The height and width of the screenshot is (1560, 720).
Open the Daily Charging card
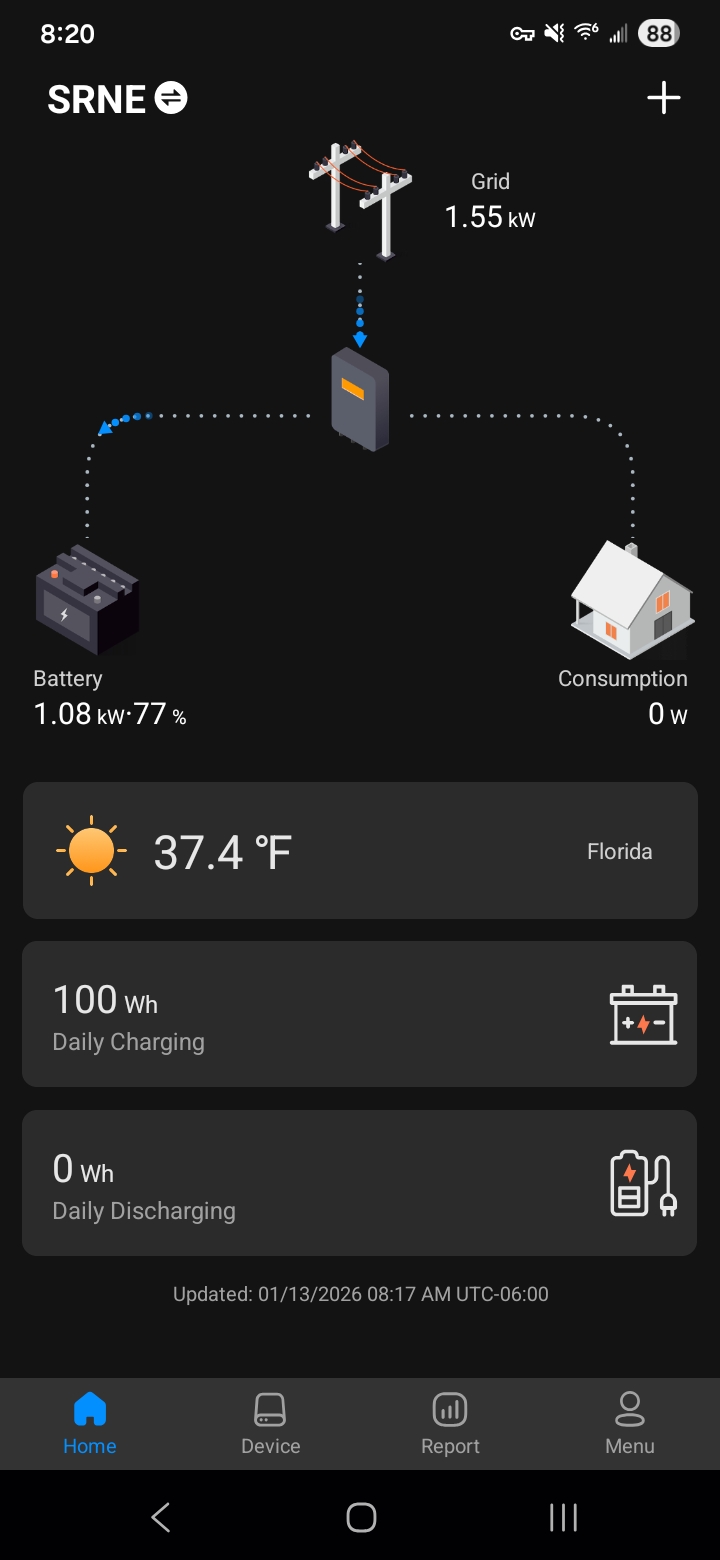coord(359,1014)
